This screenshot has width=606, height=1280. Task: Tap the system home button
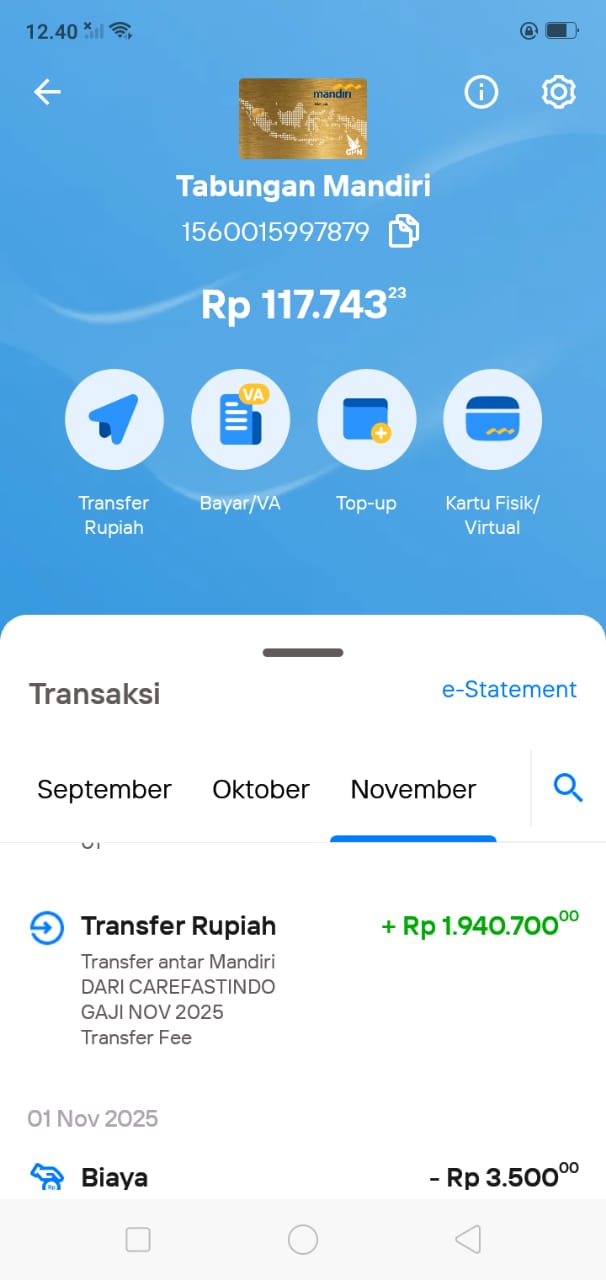tap(303, 1240)
